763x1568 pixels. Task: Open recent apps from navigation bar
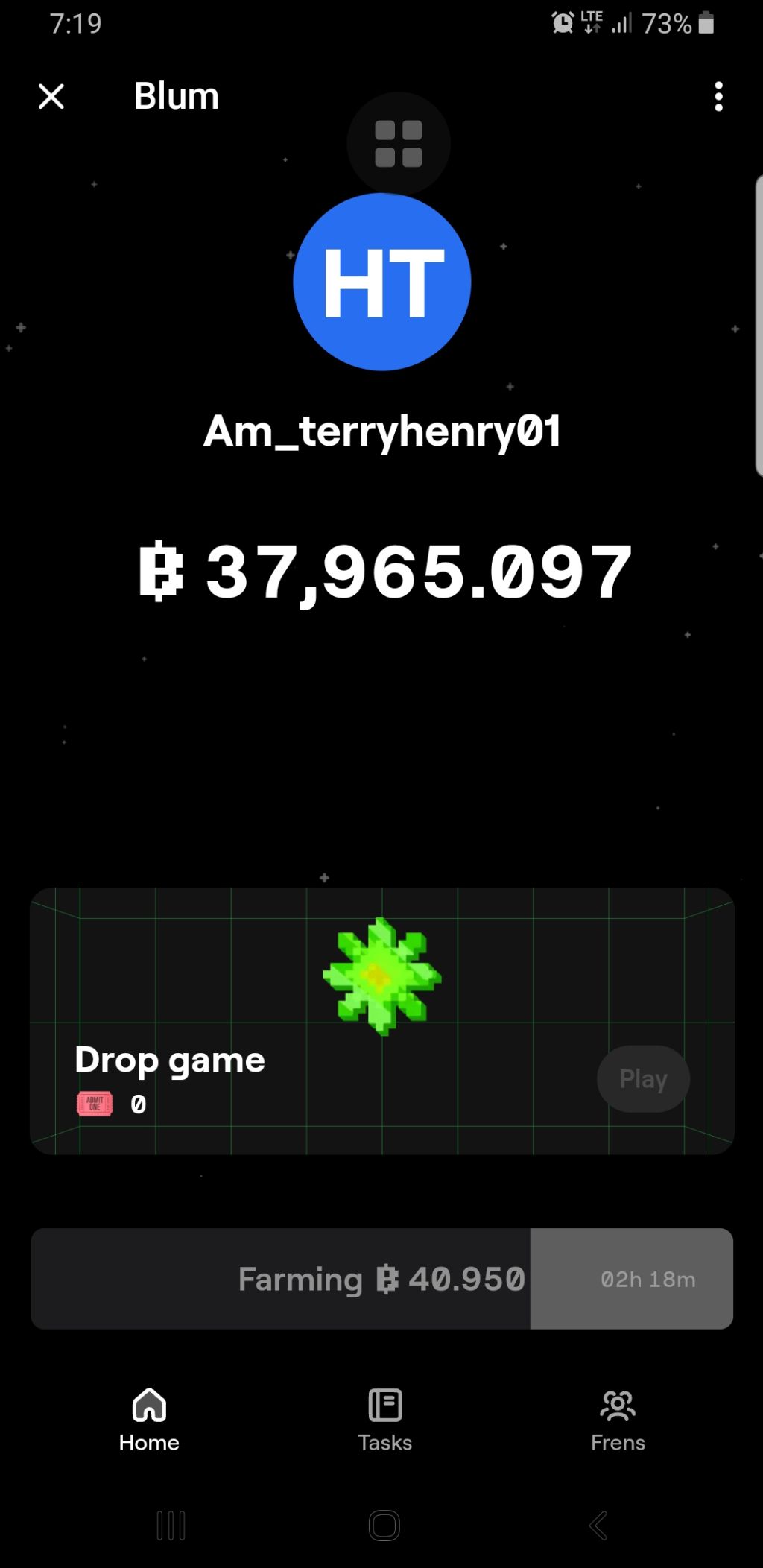(171, 1526)
